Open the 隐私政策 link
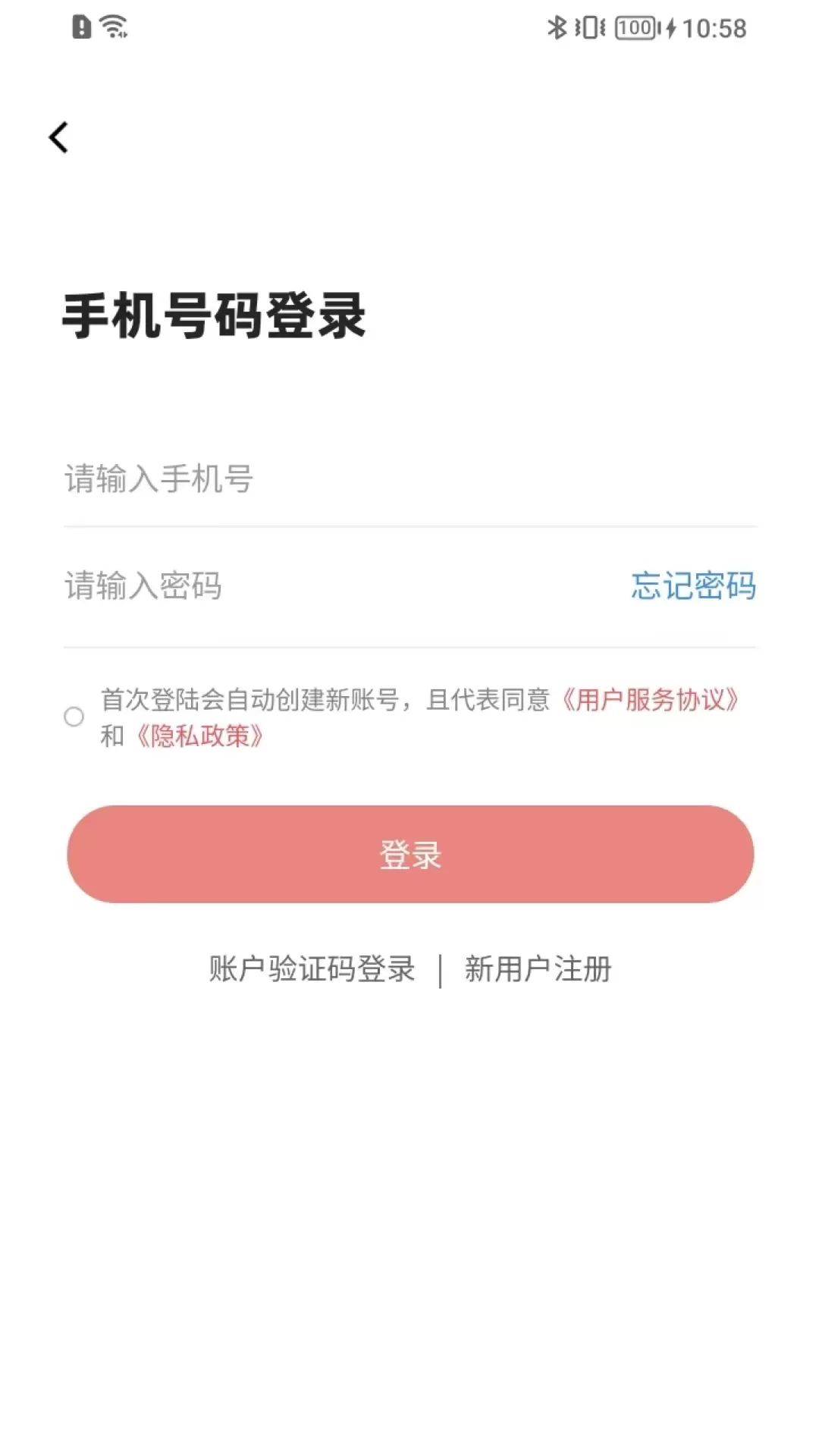This screenshot has width=819, height=1456. tap(199, 736)
